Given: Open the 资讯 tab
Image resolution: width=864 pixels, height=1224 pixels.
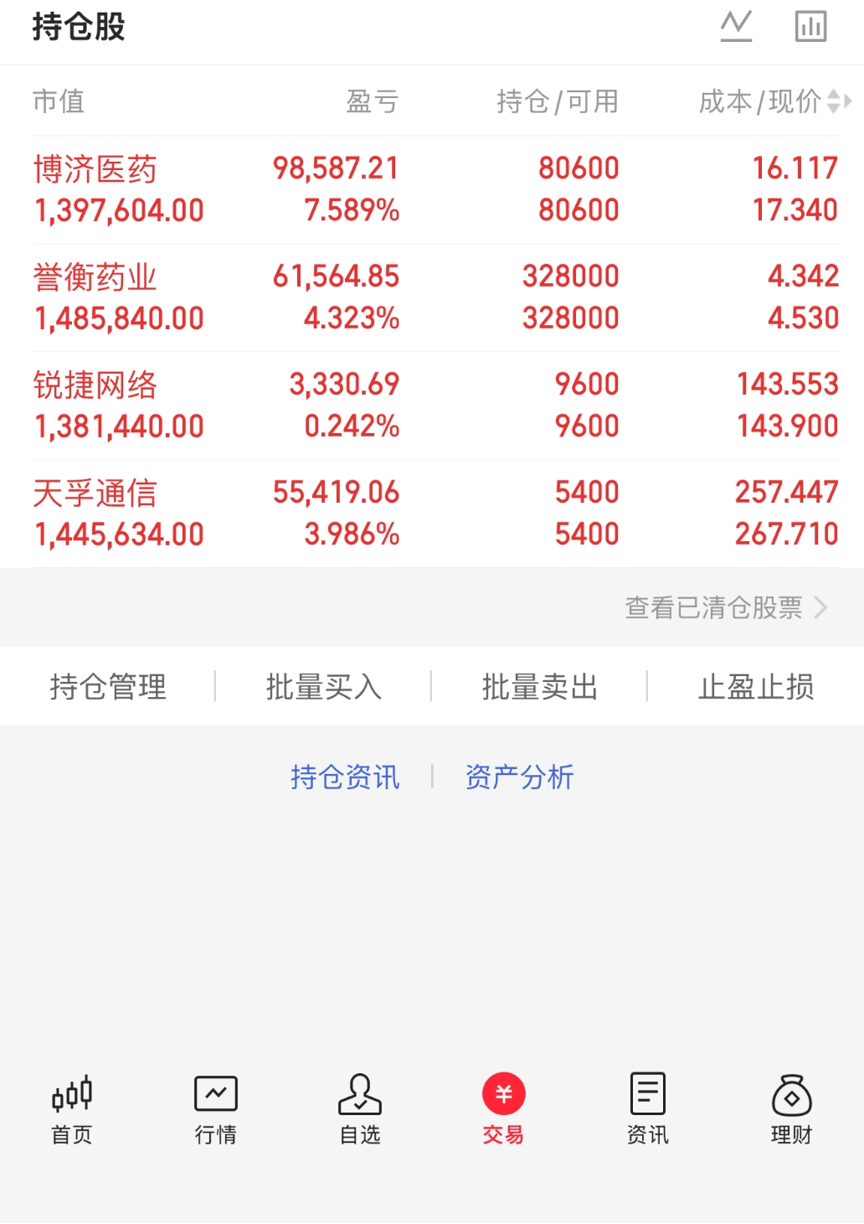Looking at the screenshot, I should [648, 1109].
